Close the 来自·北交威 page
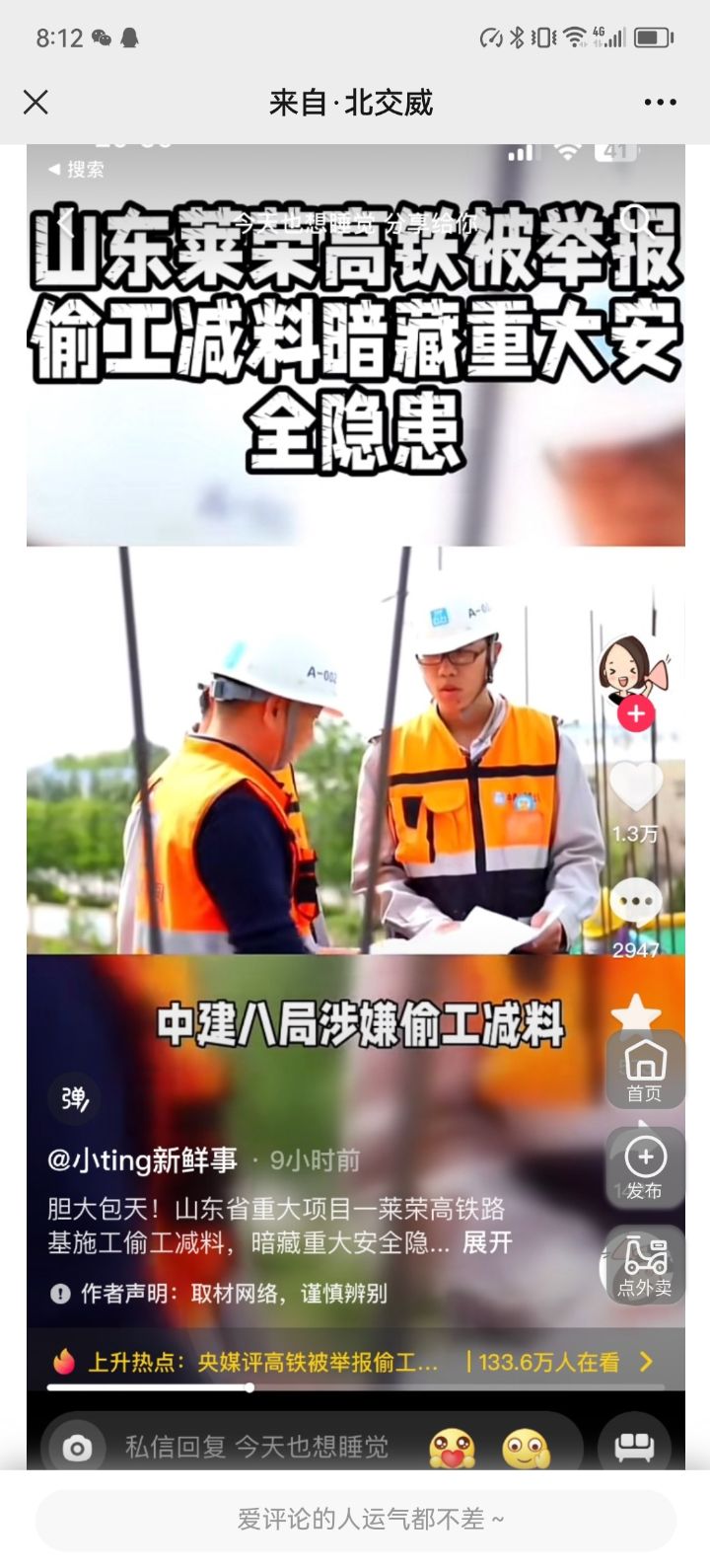 (x=35, y=102)
